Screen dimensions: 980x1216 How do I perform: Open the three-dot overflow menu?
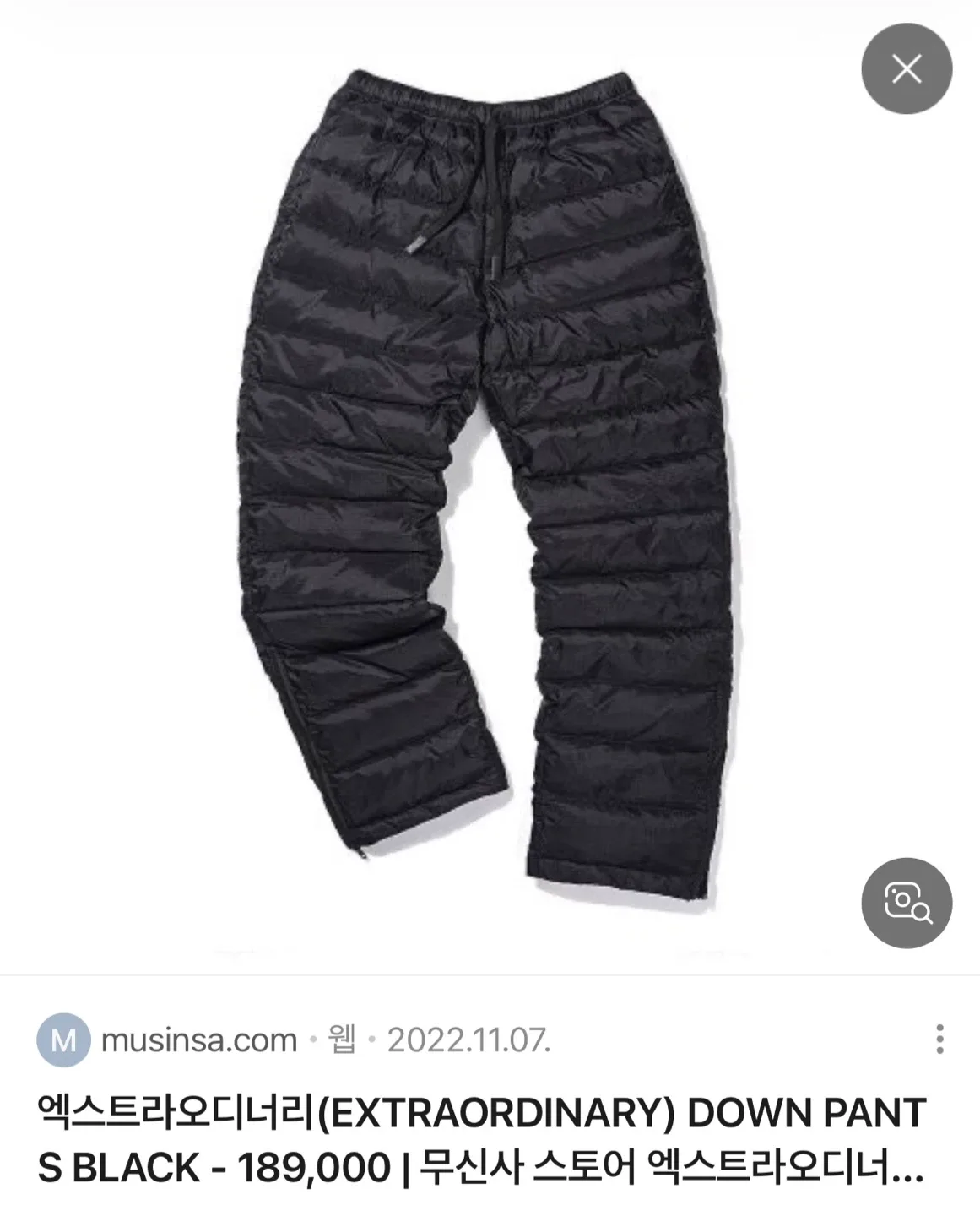pos(939,1040)
